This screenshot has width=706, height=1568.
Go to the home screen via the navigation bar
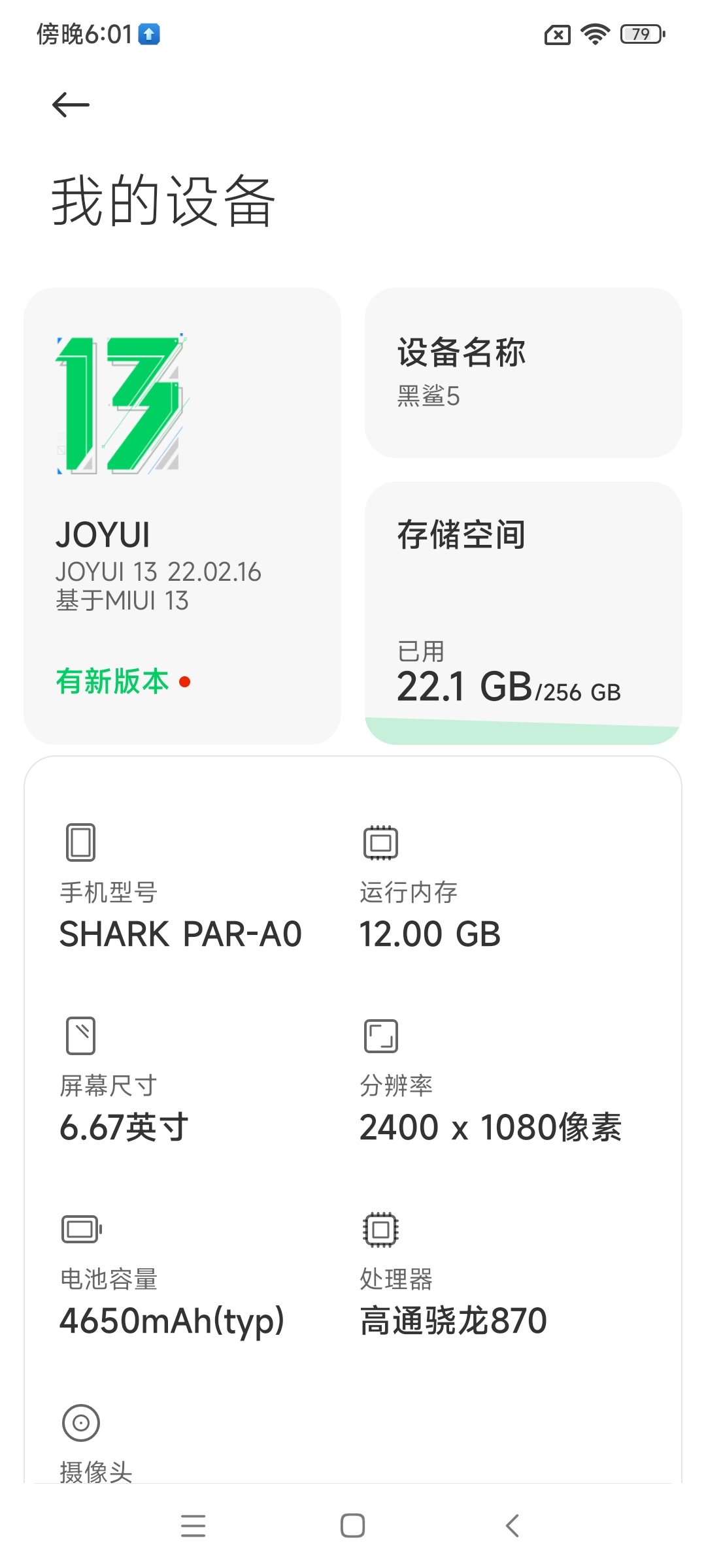tap(353, 1526)
